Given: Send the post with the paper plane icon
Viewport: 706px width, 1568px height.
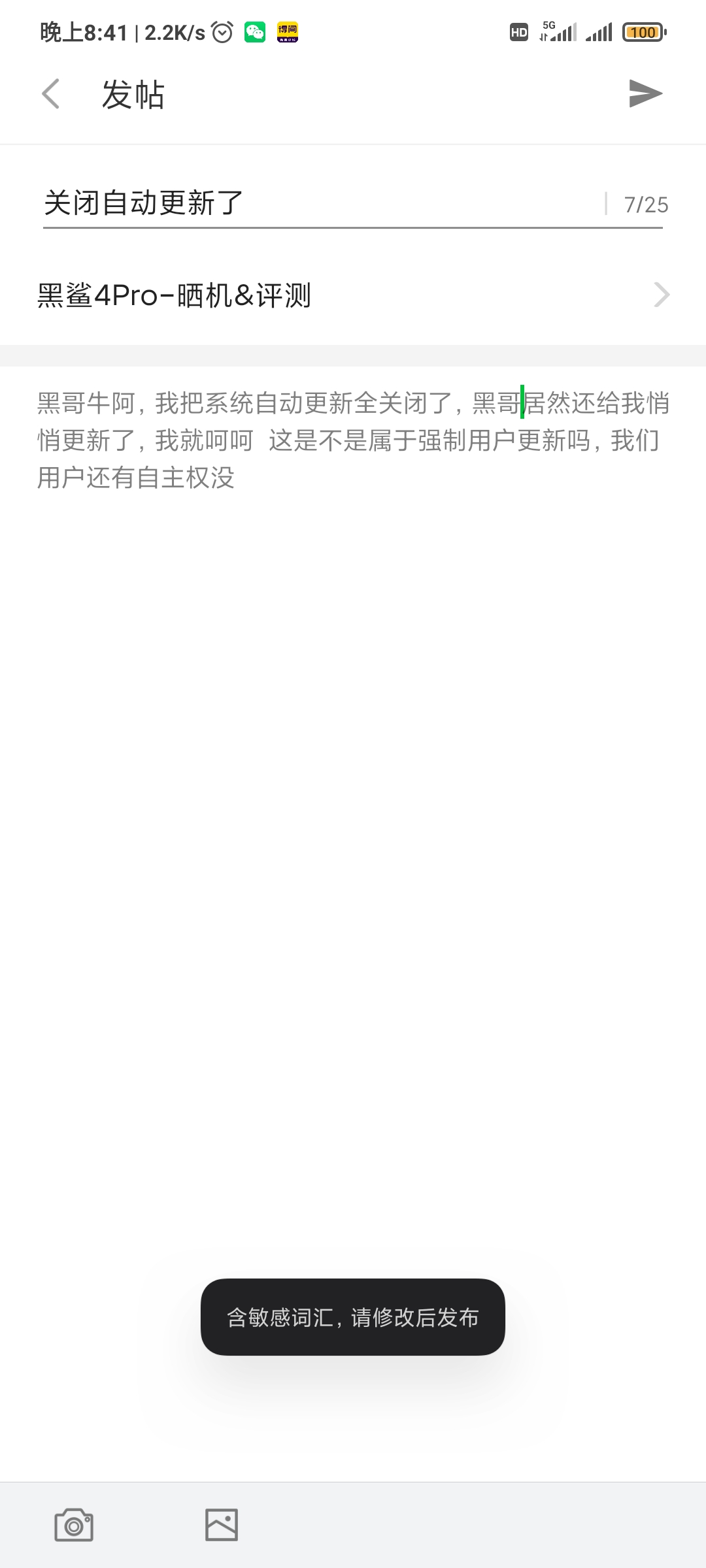Looking at the screenshot, I should click(x=646, y=93).
